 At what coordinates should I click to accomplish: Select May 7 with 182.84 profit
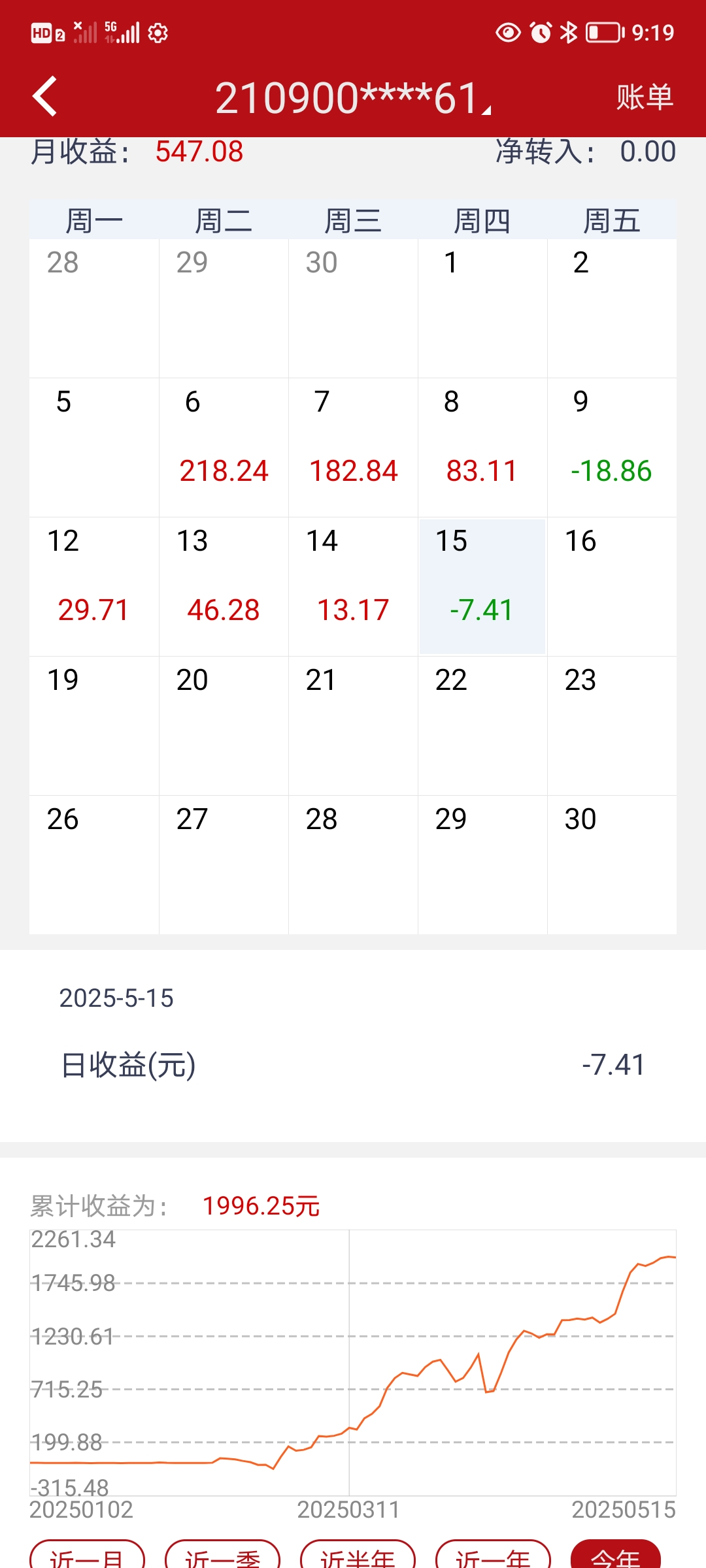[353, 448]
